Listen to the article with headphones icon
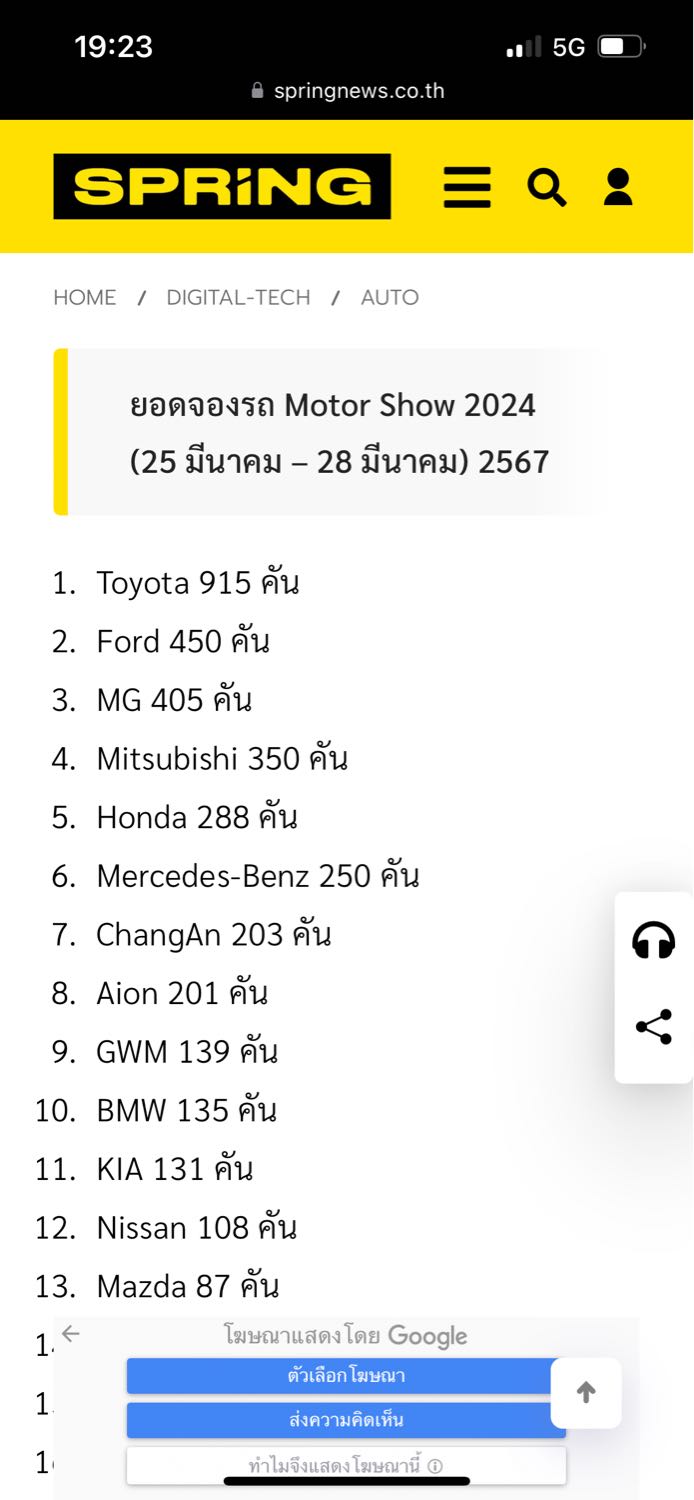 654,940
